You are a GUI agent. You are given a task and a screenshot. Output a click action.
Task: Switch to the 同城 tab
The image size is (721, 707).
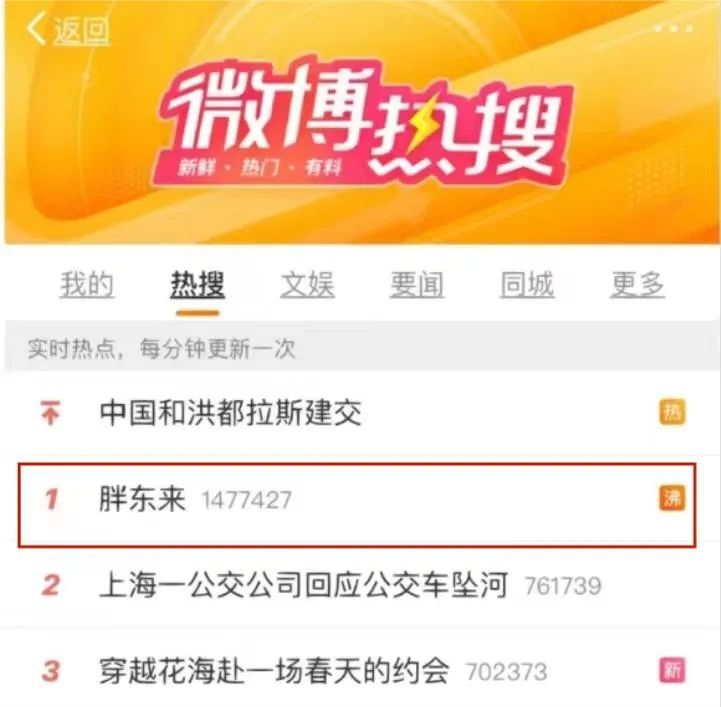pyautogui.click(x=527, y=285)
